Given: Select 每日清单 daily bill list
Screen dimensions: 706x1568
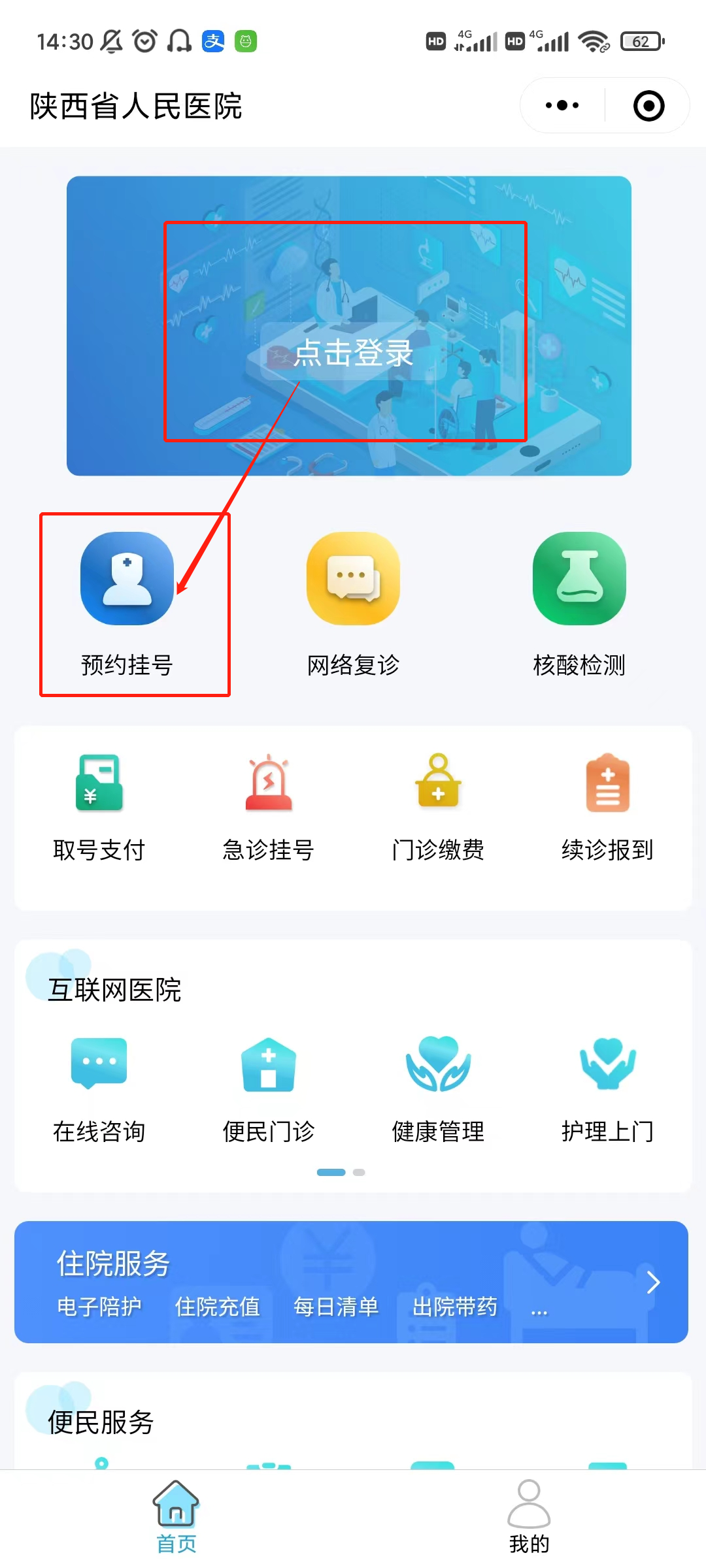Looking at the screenshot, I should tap(336, 1307).
